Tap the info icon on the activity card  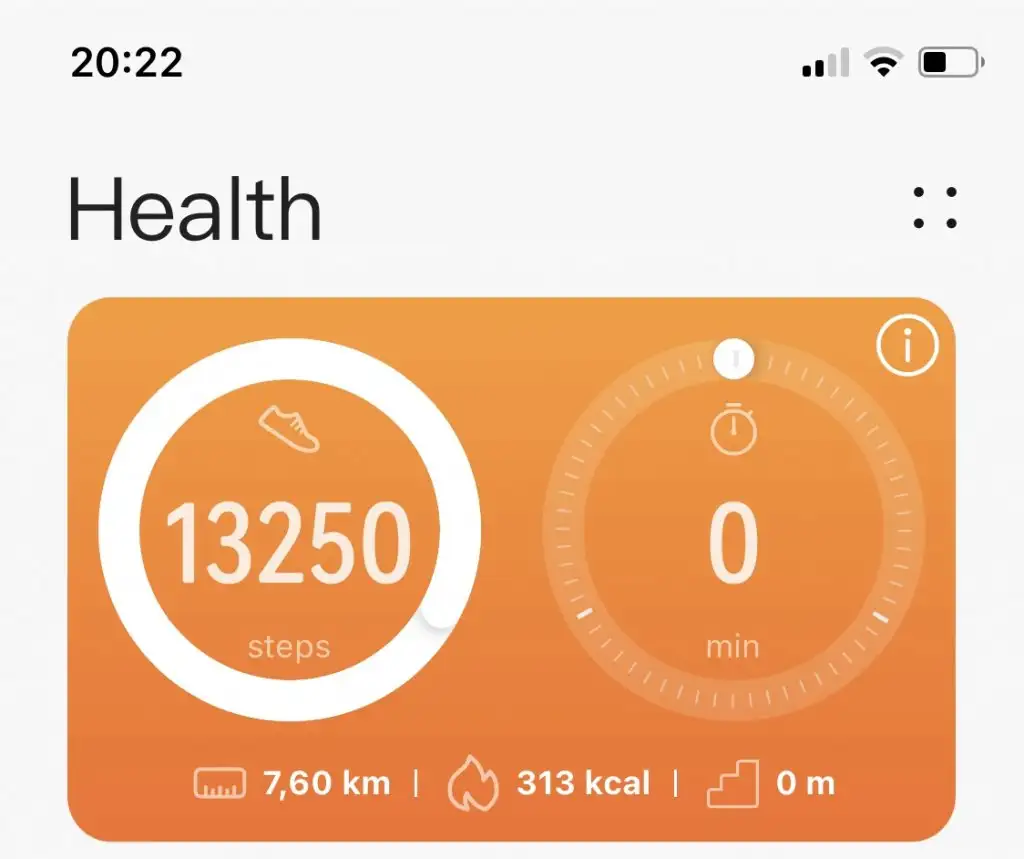click(907, 346)
